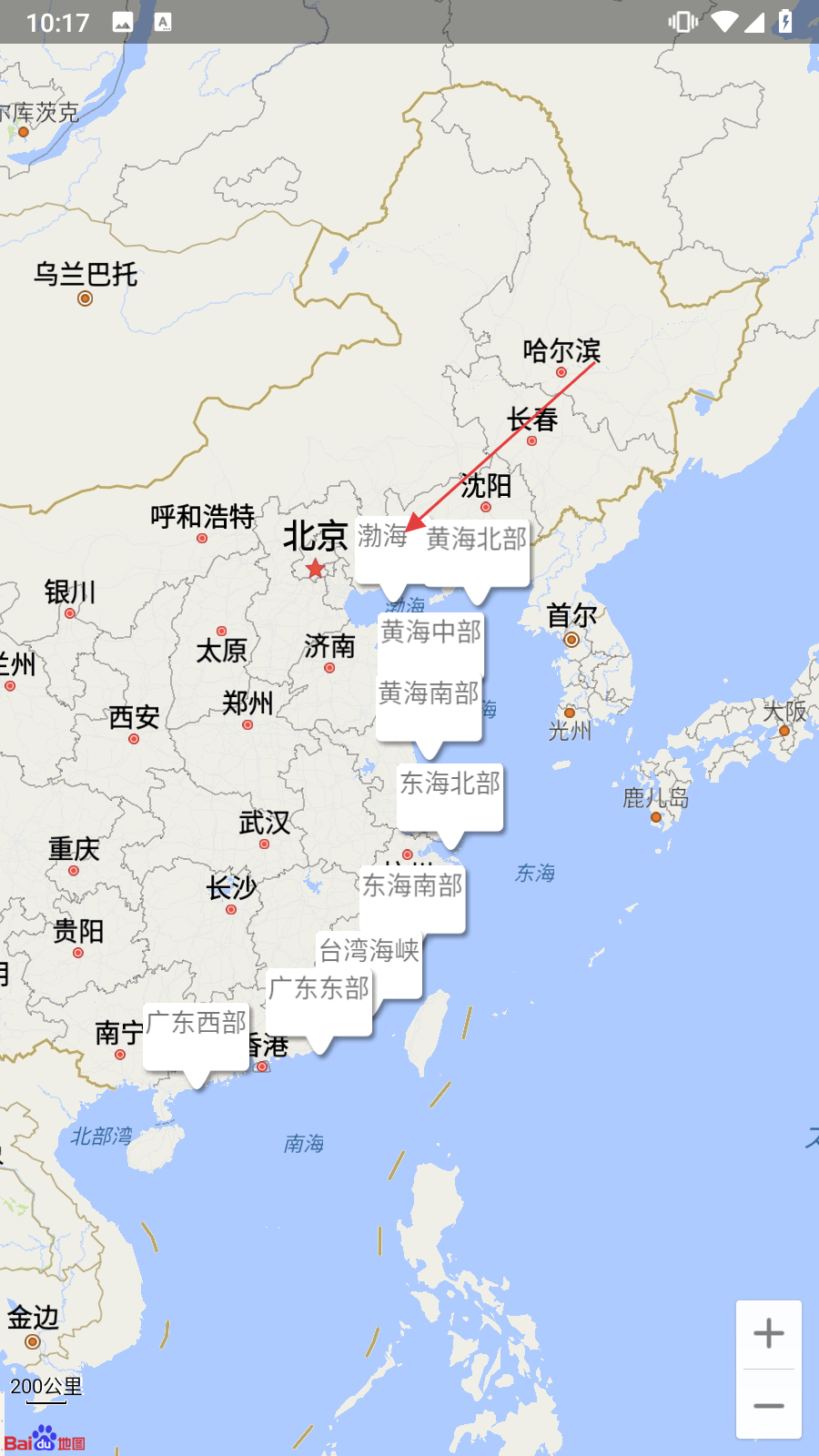Zoom in with the plus button
This screenshot has height=1456, width=819.
769,1334
